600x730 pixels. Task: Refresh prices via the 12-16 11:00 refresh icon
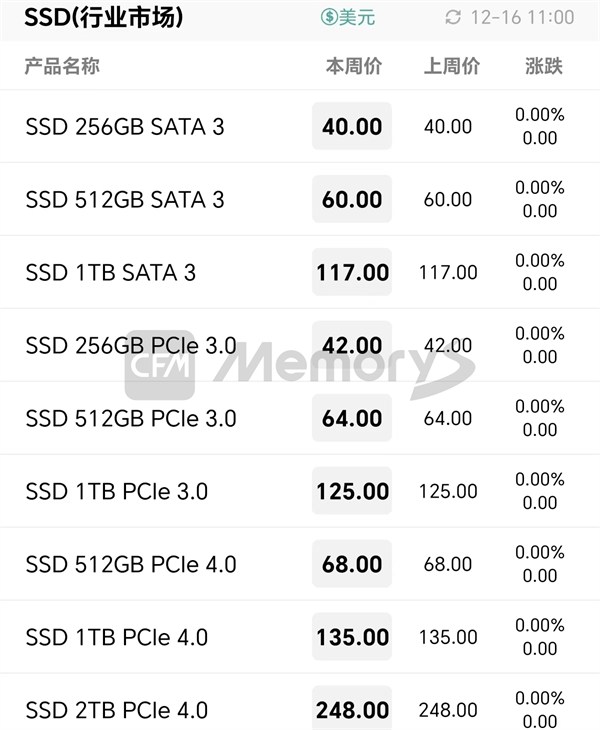[x=453, y=18]
